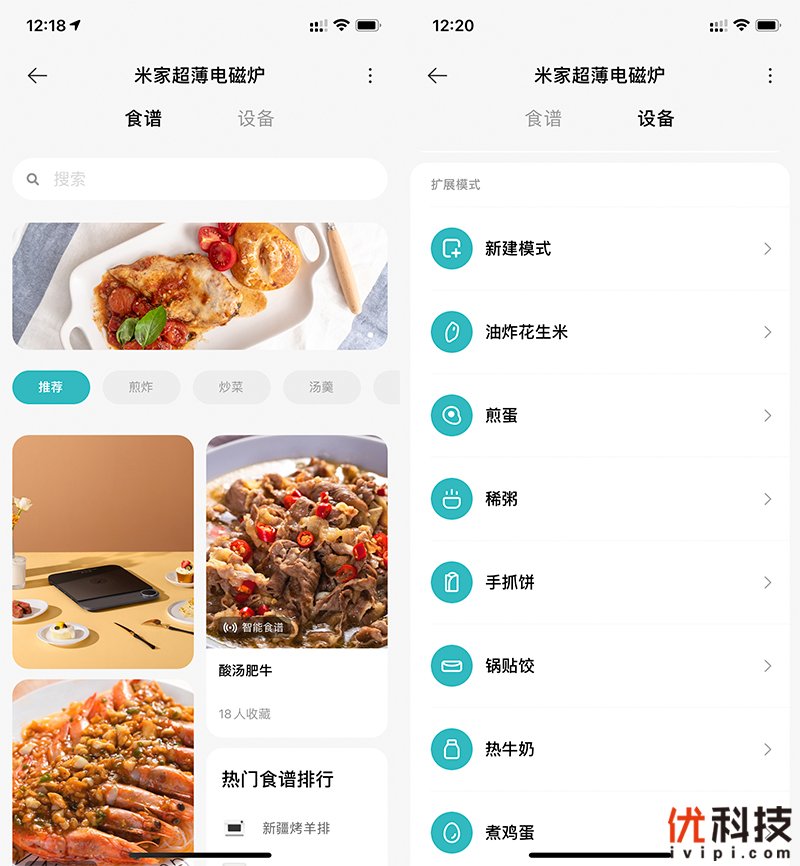Open the induction cooker photo card
The height and width of the screenshot is (866, 800).
point(103,551)
